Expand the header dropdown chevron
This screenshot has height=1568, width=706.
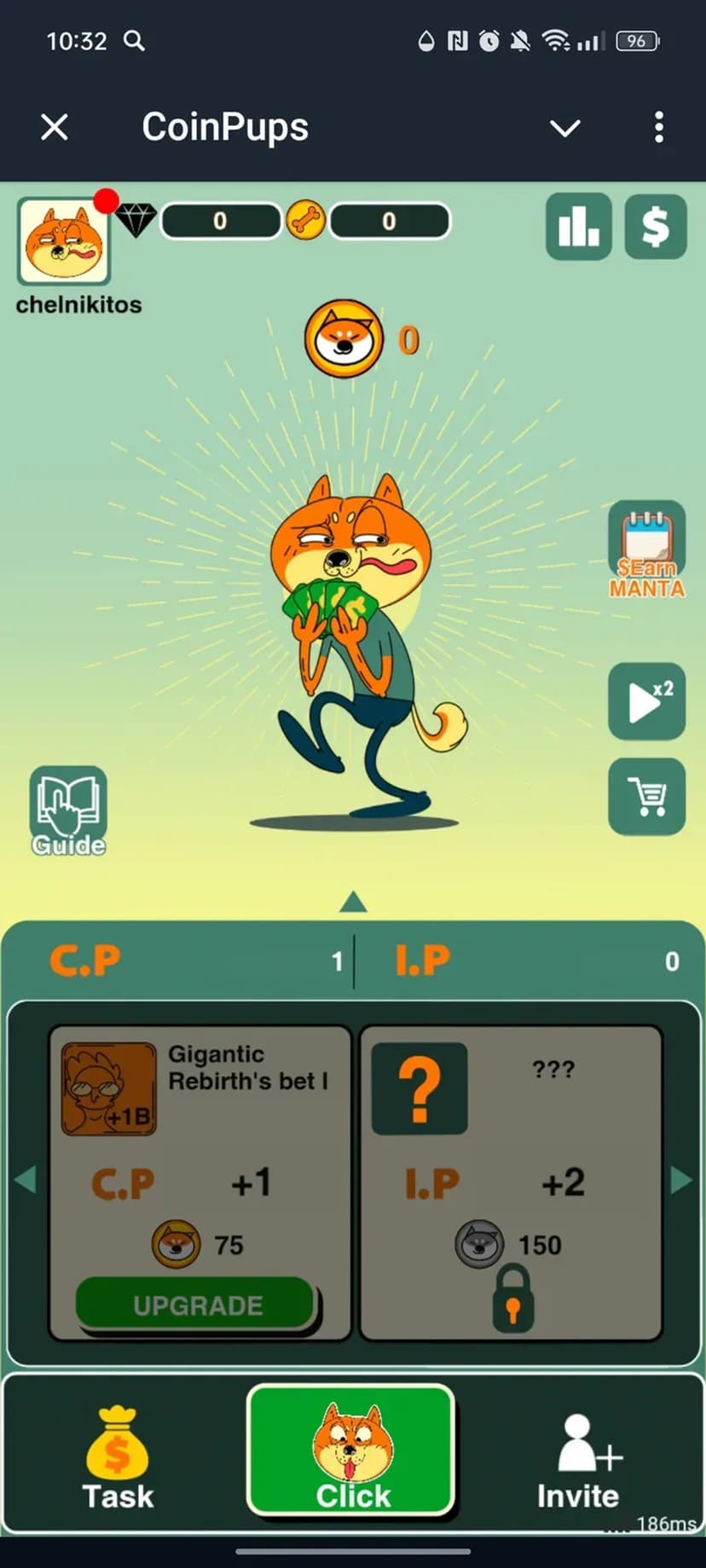(x=564, y=129)
